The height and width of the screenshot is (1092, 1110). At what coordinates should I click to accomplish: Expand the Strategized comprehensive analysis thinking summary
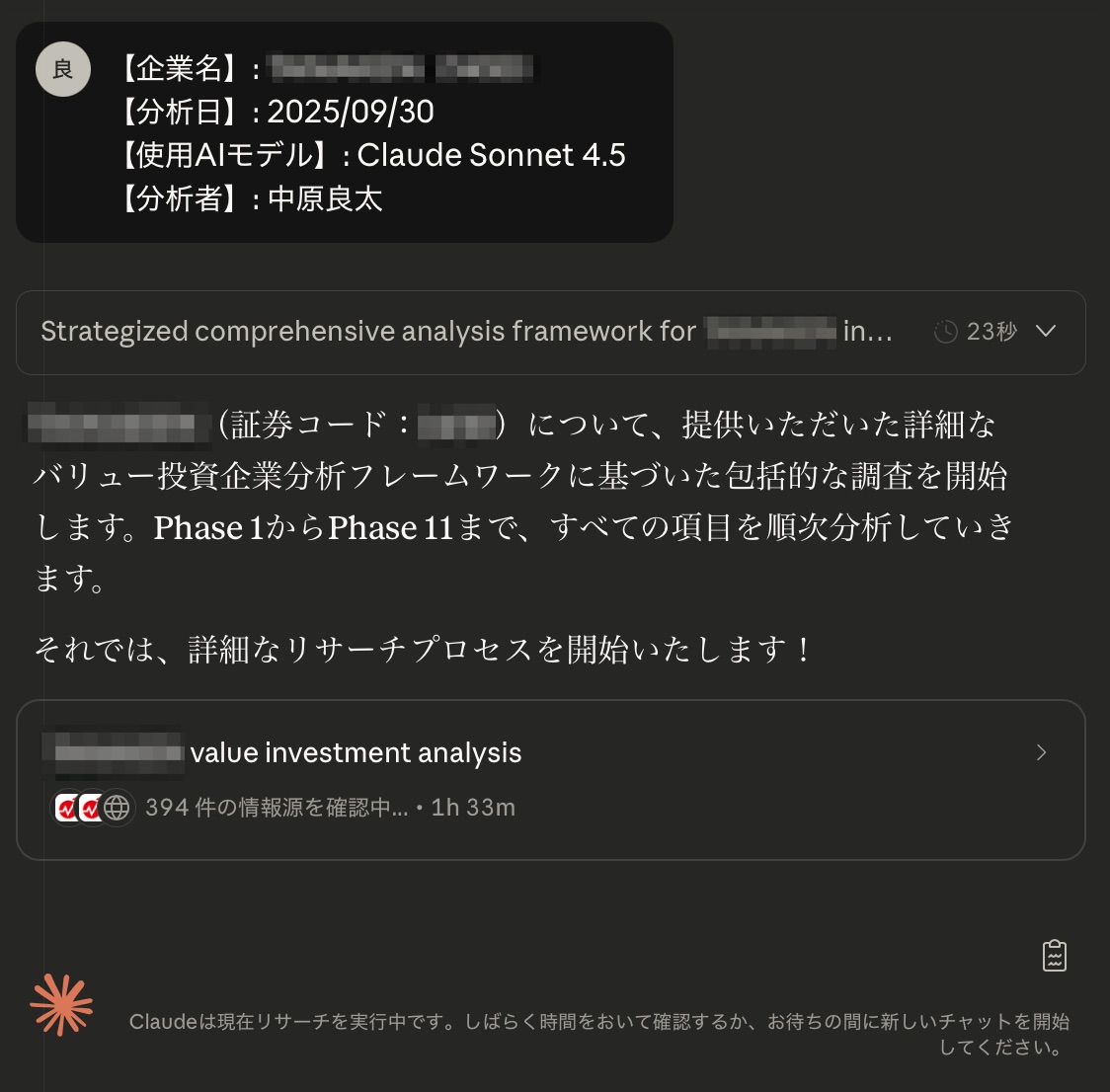coord(1045,332)
